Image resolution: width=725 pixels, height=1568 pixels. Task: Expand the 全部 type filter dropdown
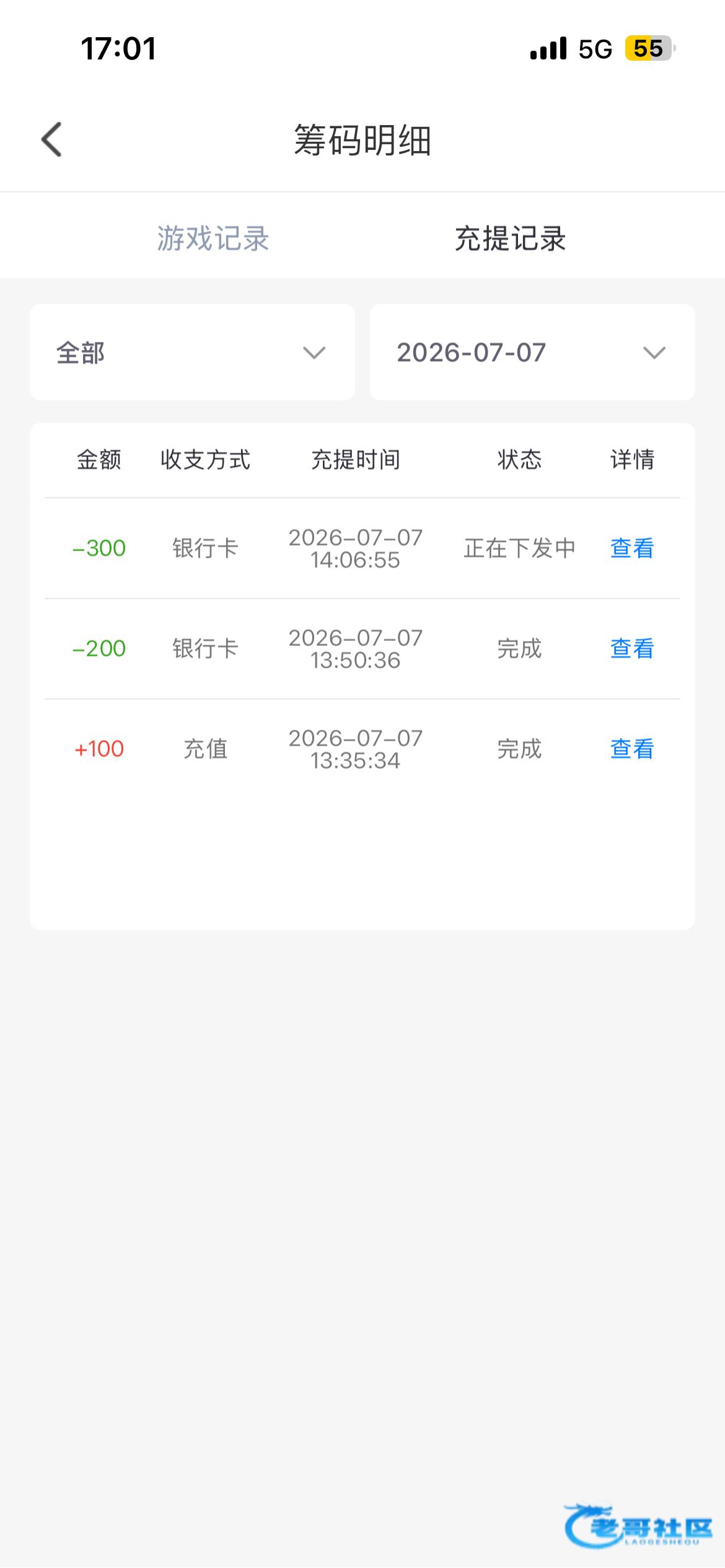click(192, 352)
